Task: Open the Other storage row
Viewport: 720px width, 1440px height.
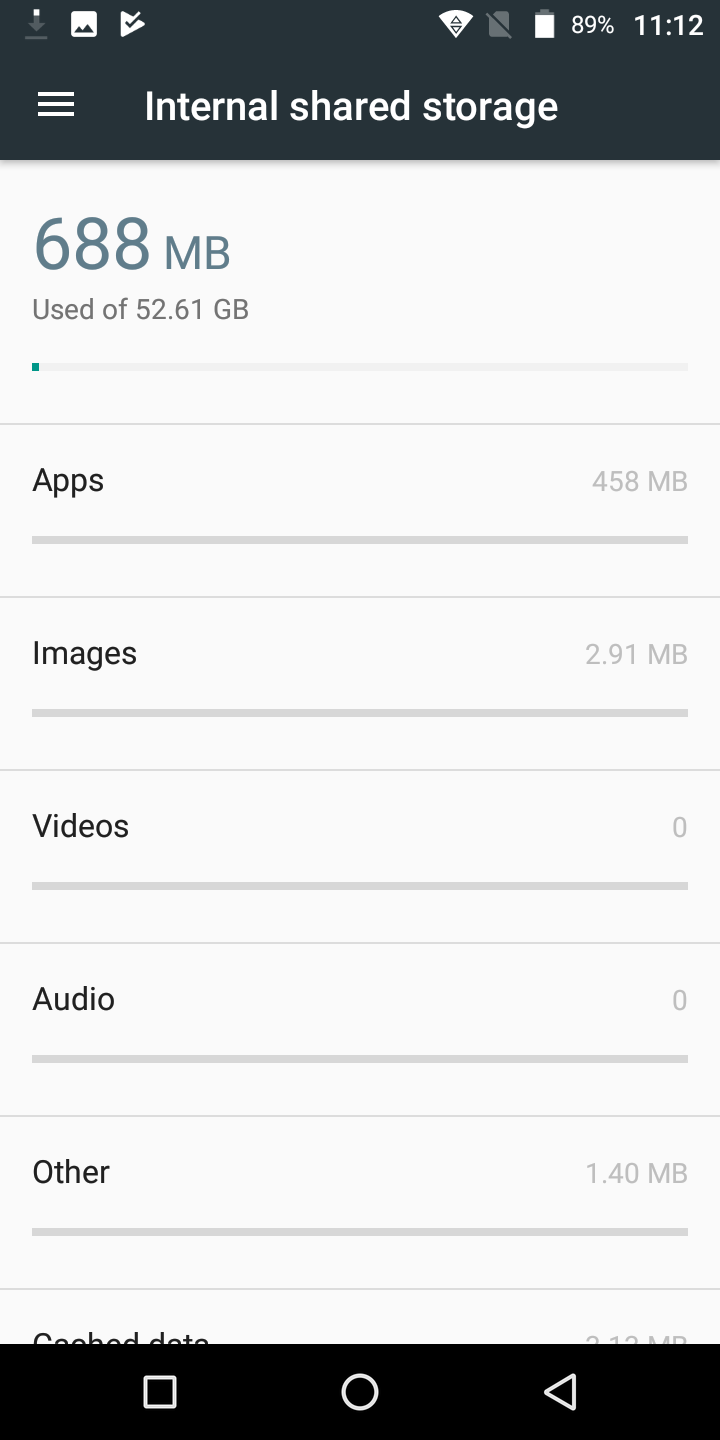Action: click(360, 1203)
